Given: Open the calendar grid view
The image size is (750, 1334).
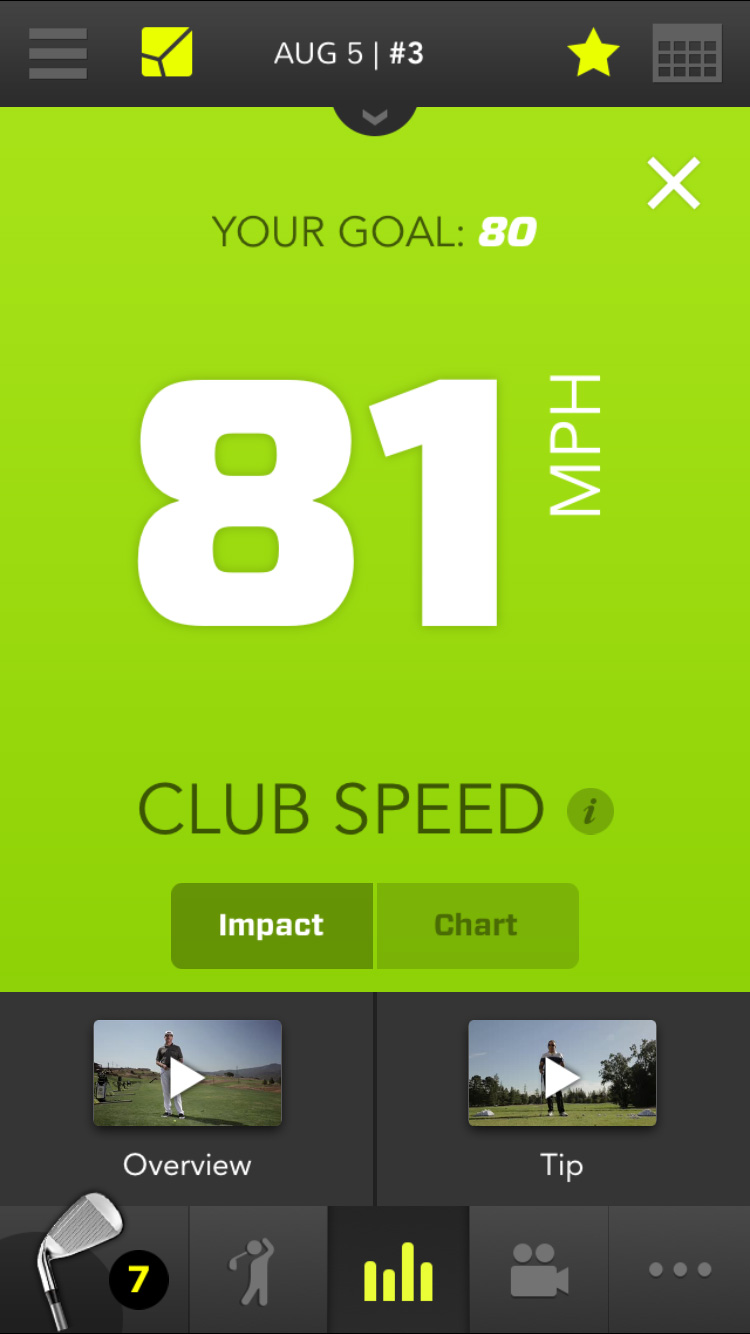Looking at the screenshot, I should coord(687,53).
